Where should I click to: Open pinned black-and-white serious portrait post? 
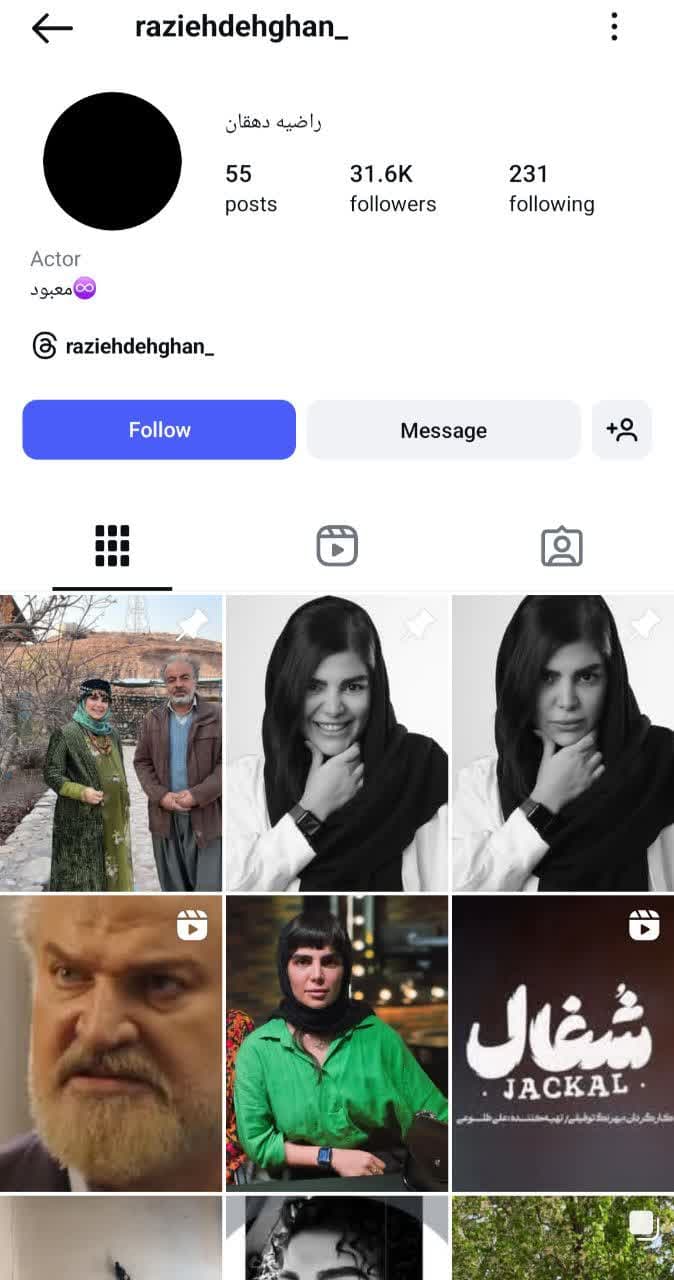tap(563, 743)
